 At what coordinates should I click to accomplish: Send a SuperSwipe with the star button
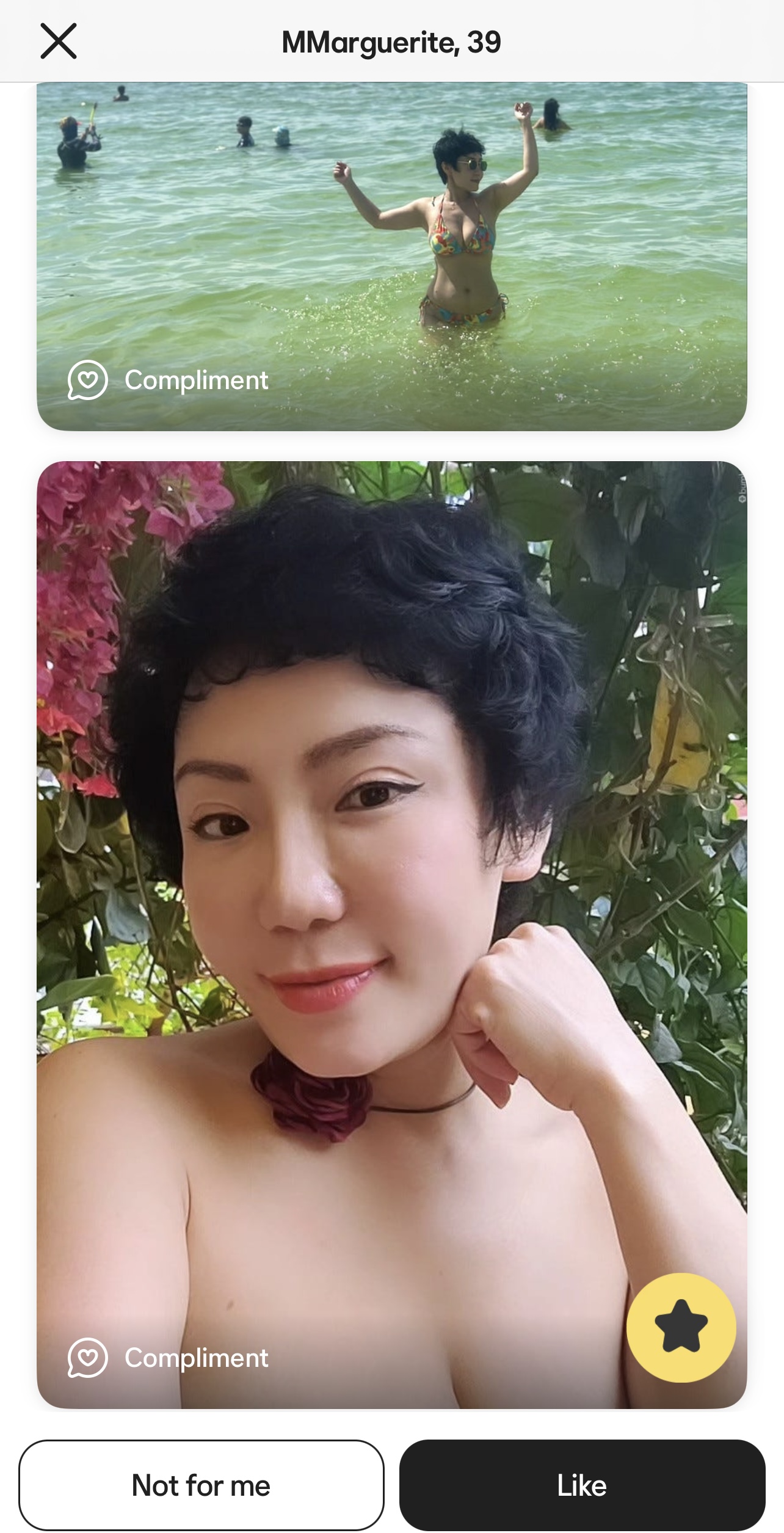click(681, 1327)
